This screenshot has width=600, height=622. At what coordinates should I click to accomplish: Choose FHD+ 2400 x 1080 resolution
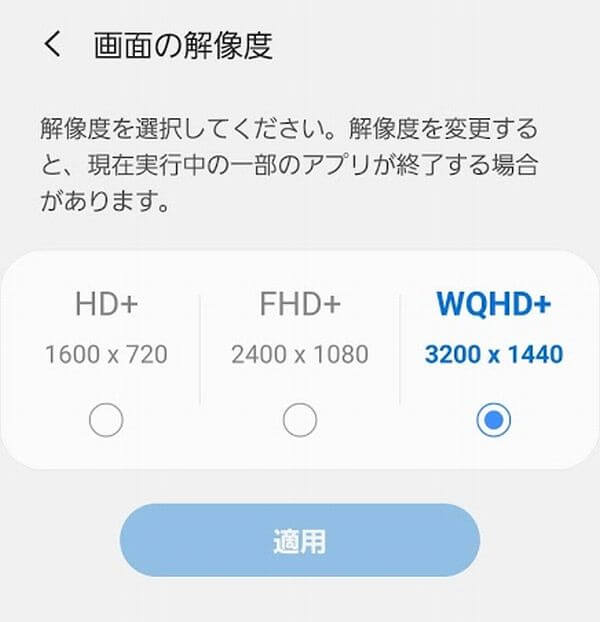[x=299, y=421]
